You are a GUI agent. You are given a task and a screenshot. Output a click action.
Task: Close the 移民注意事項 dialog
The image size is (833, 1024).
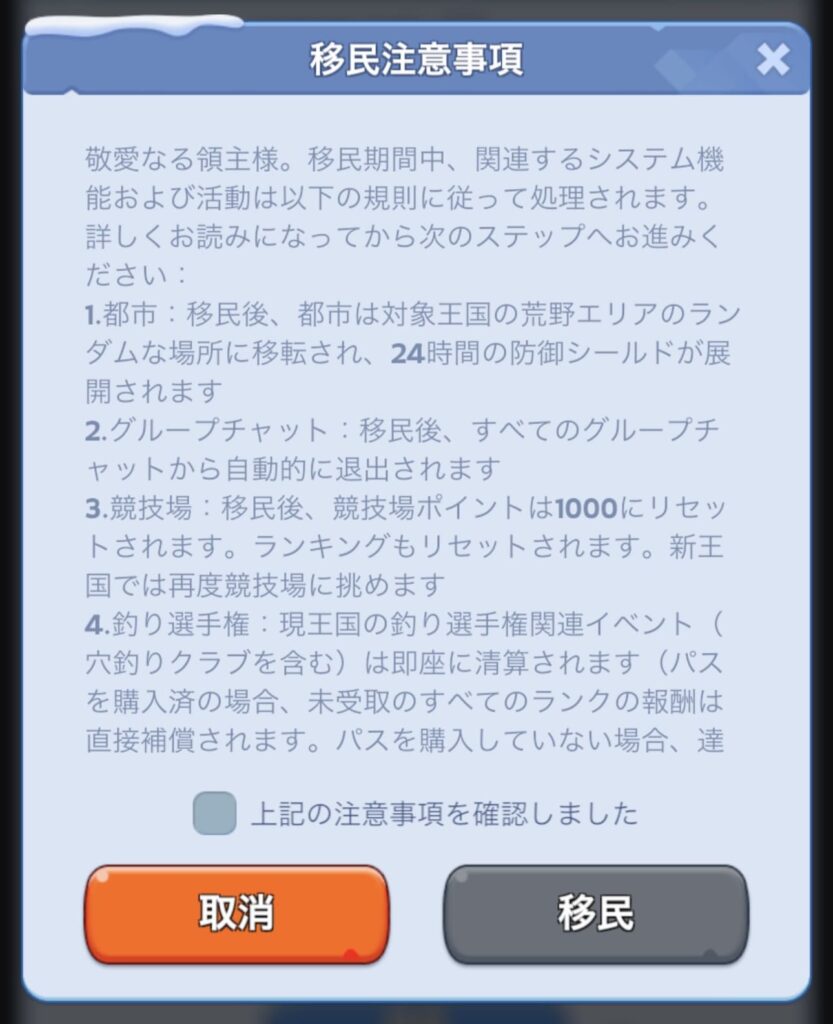click(772, 60)
